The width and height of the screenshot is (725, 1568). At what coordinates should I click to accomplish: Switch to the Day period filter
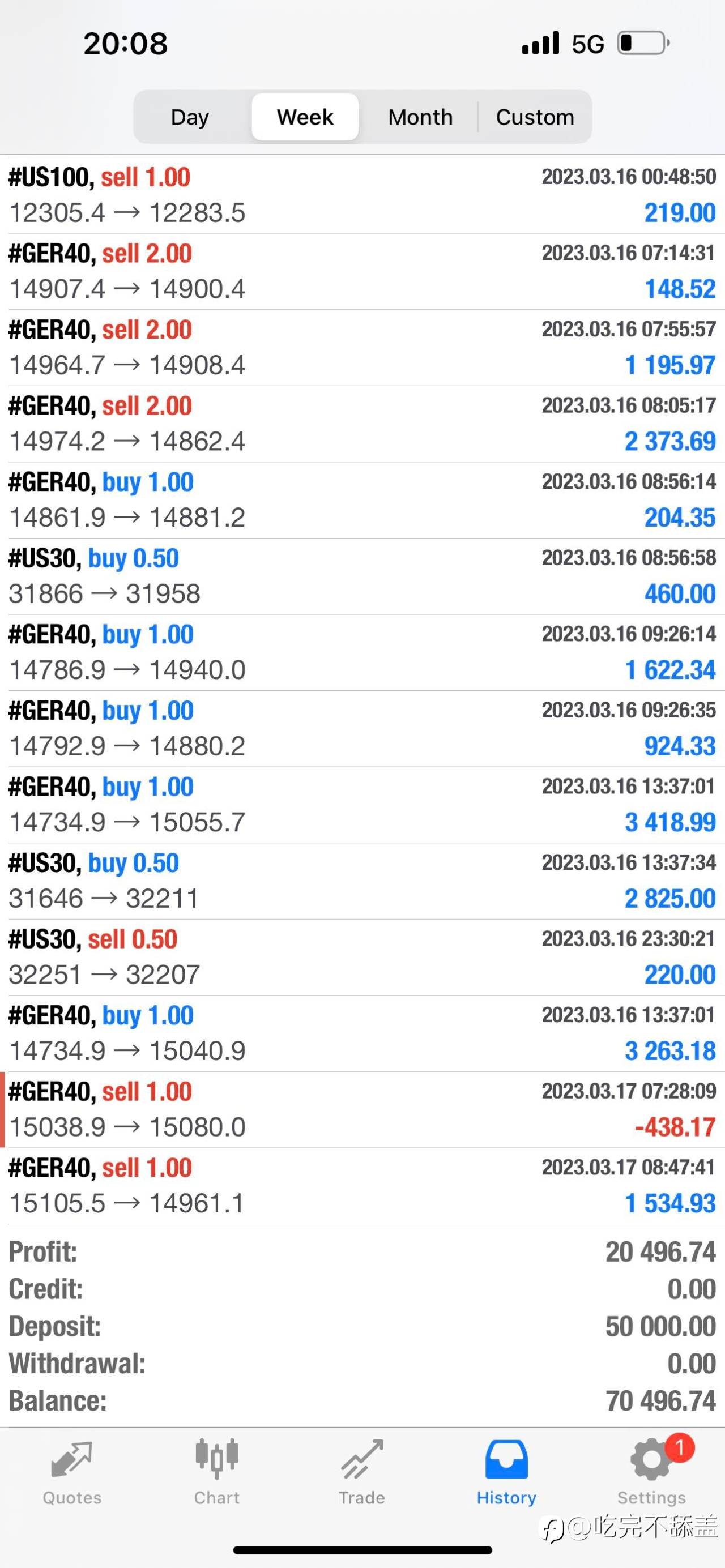[190, 117]
